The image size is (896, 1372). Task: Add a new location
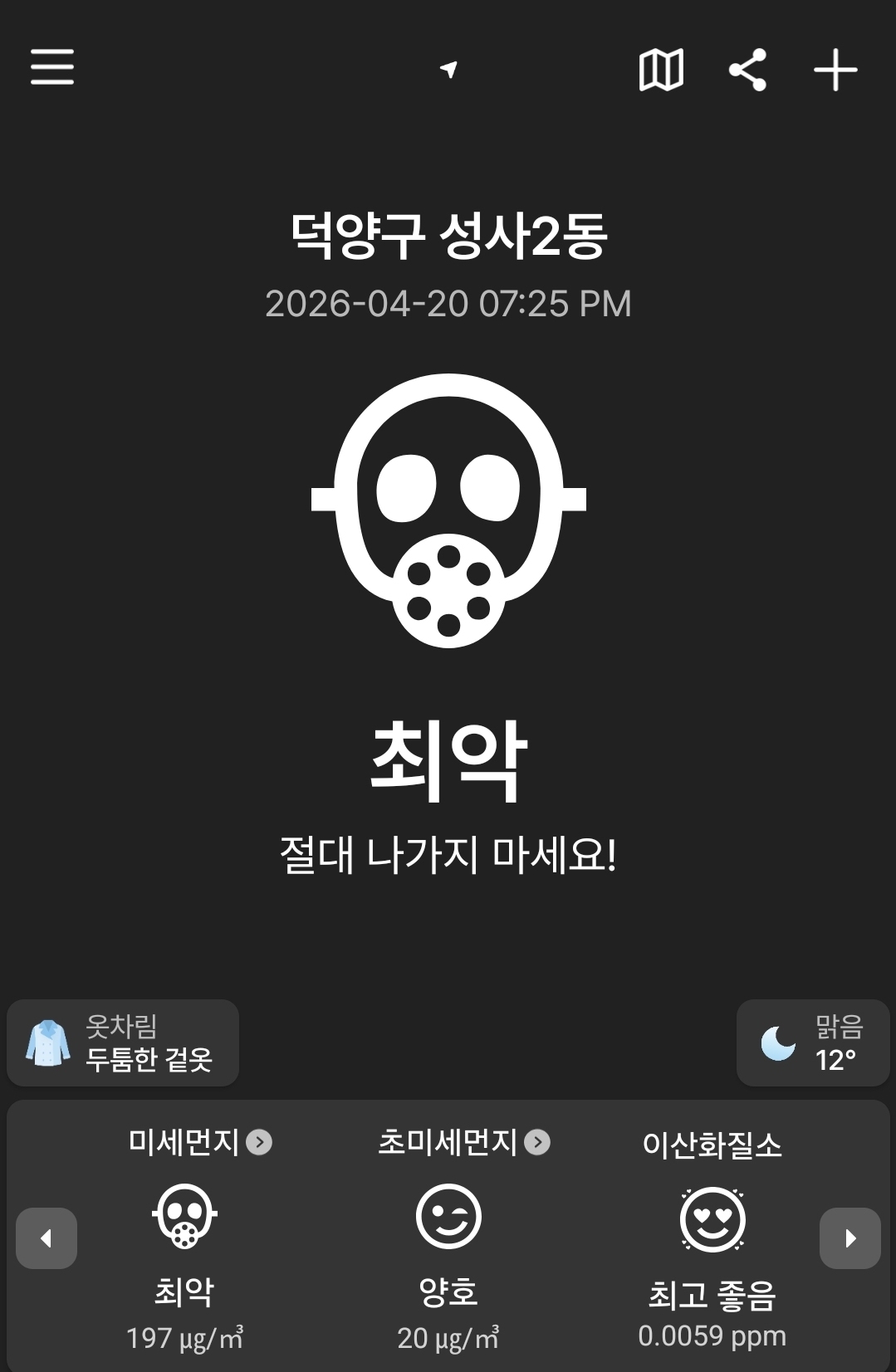click(x=835, y=70)
